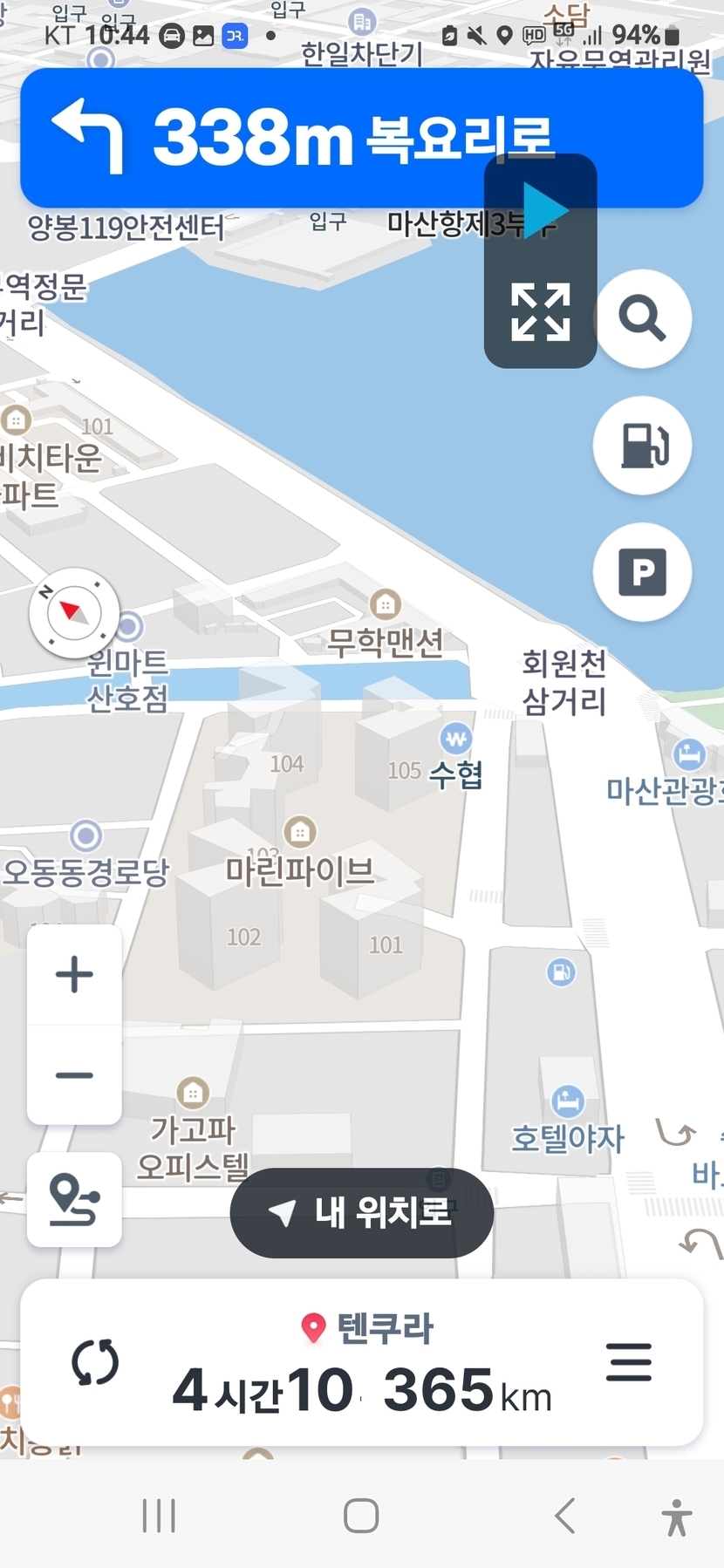Viewport: 724px width, 1568px height.
Task: Refresh the route search
Action: [95, 1363]
